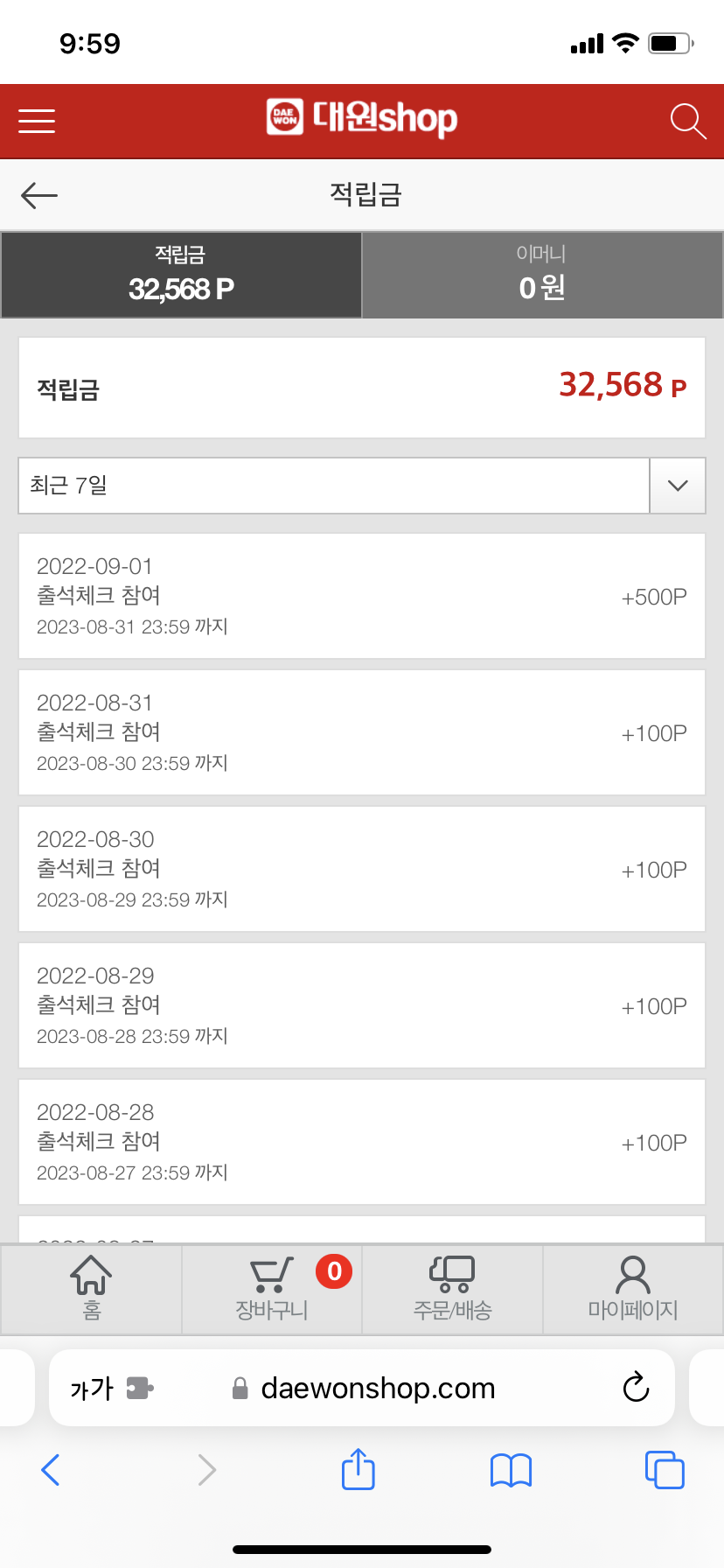This screenshot has width=724, height=1568.
Task: Open the 장바구니 cart
Action: (272, 1288)
